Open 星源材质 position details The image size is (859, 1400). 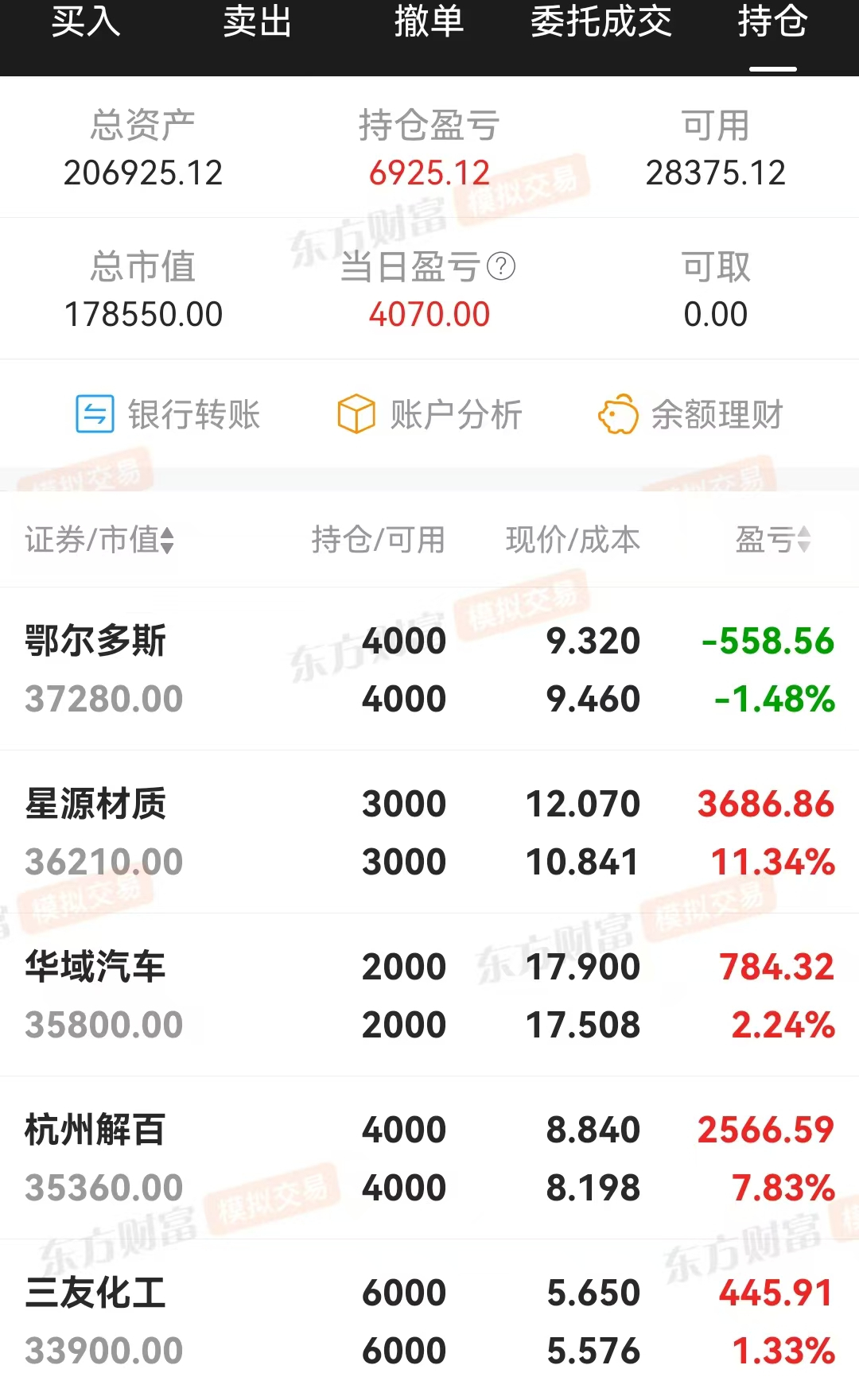(95, 805)
